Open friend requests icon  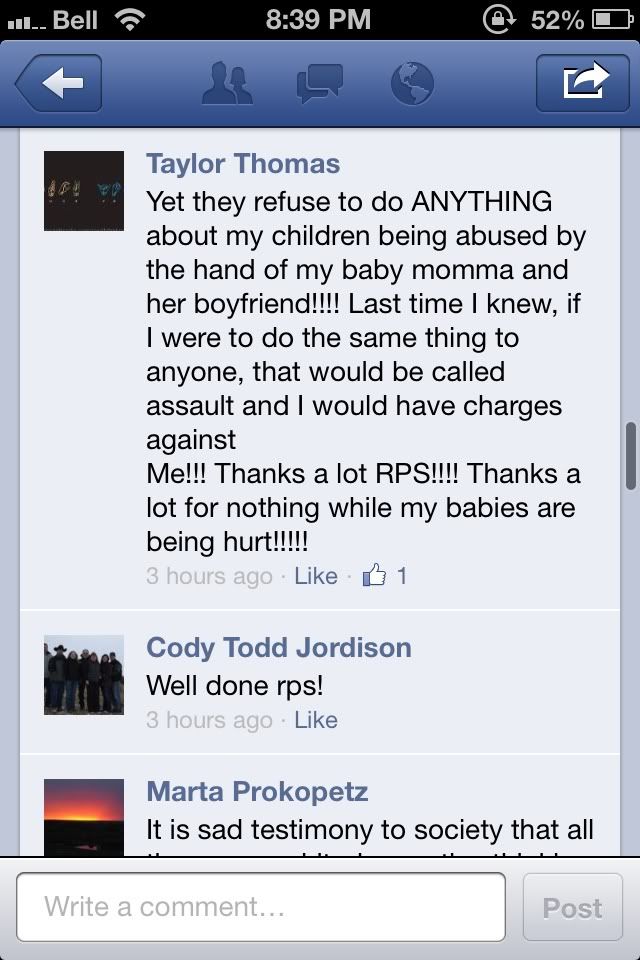point(227,84)
